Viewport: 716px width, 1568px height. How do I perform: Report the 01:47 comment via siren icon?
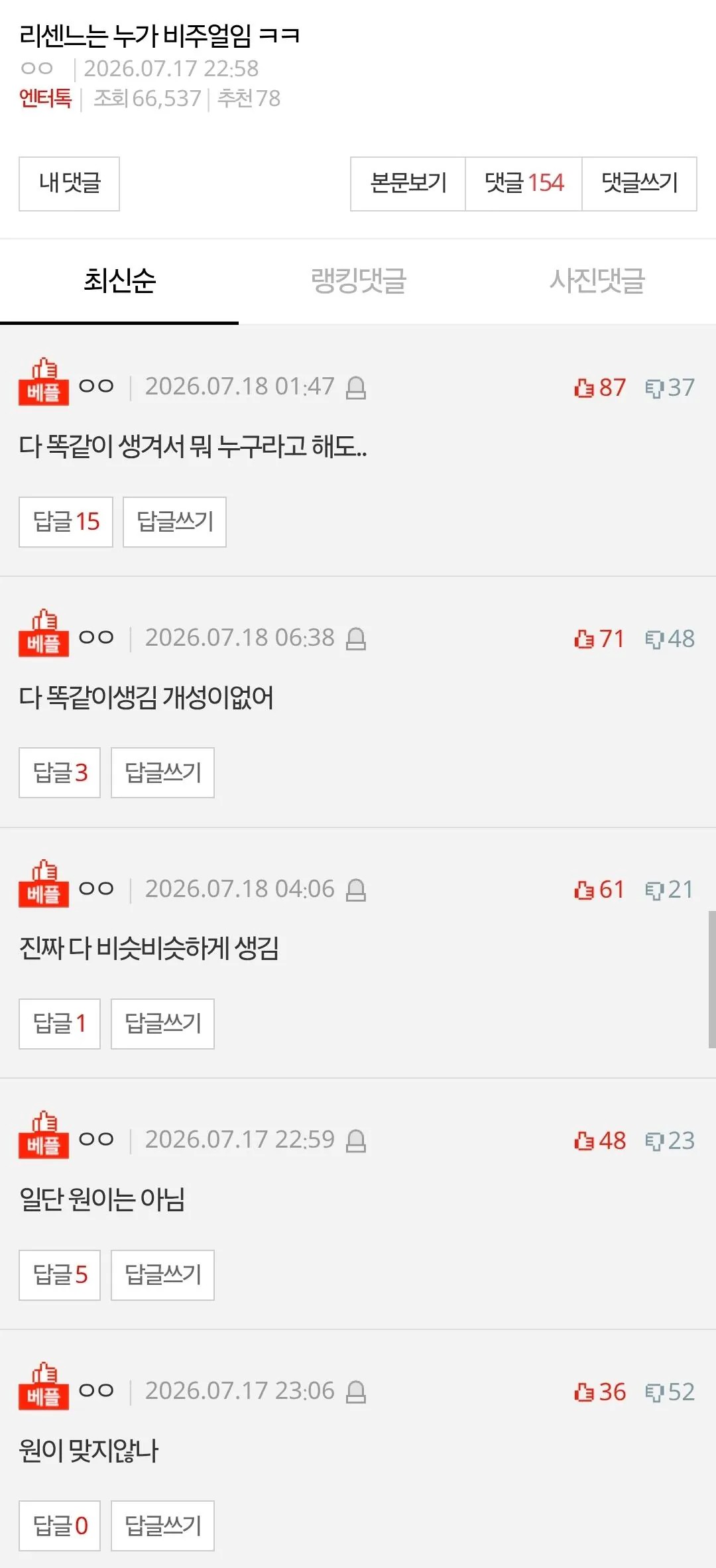click(356, 387)
